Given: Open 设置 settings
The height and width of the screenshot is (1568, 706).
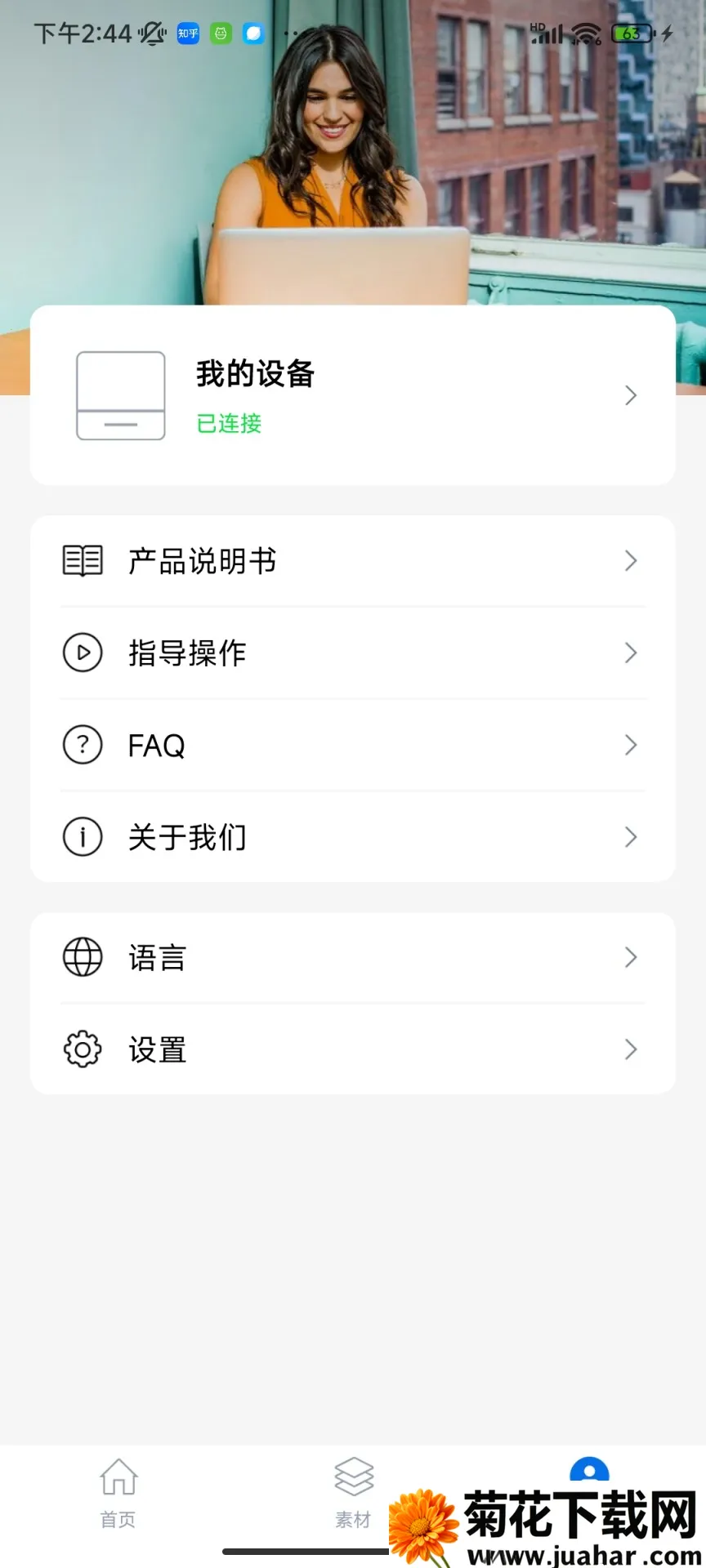Looking at the screenshot, I should (352, 1049).
